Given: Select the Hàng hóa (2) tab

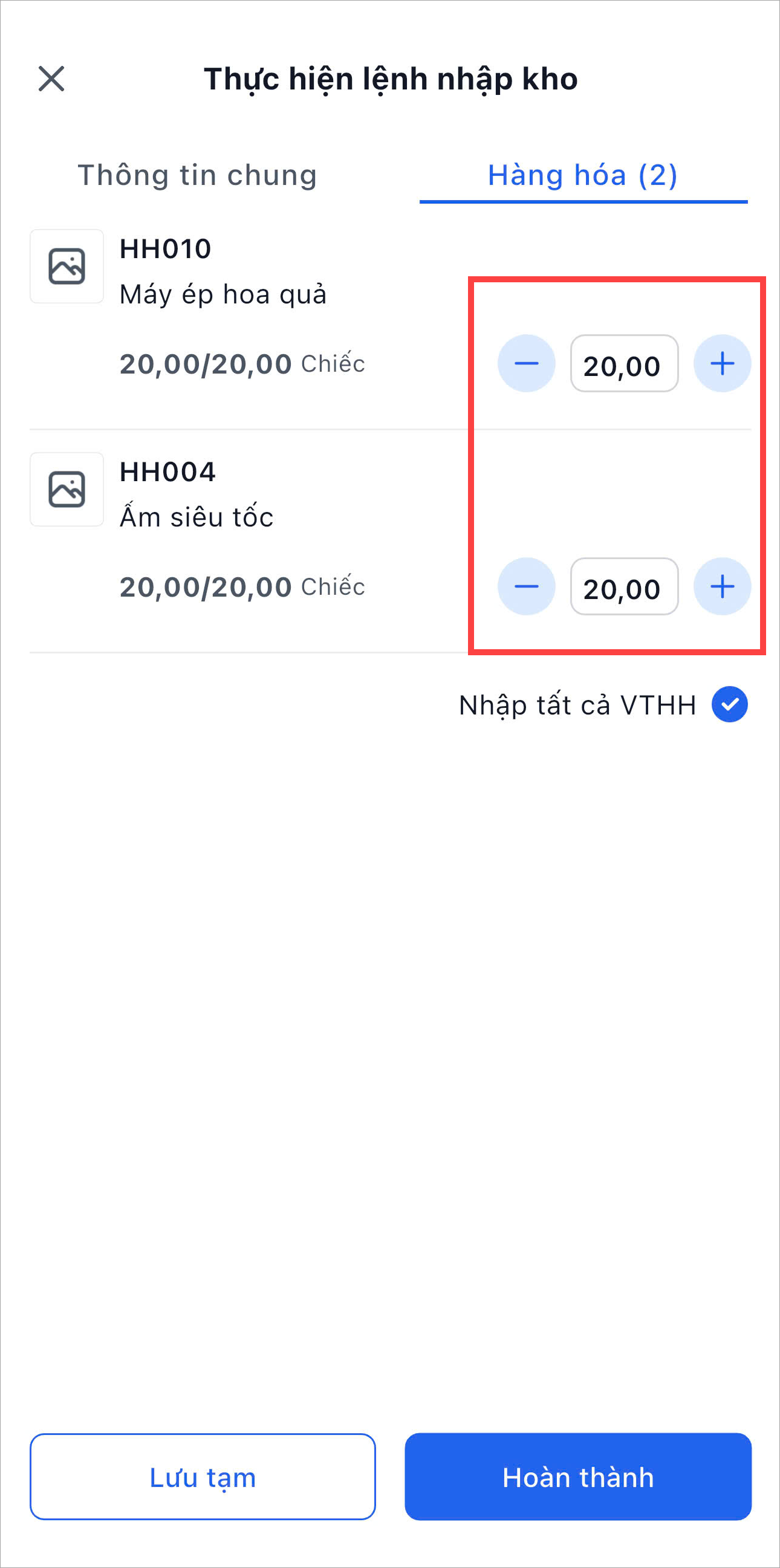Looking at the screenshot, I should (583, 175).
